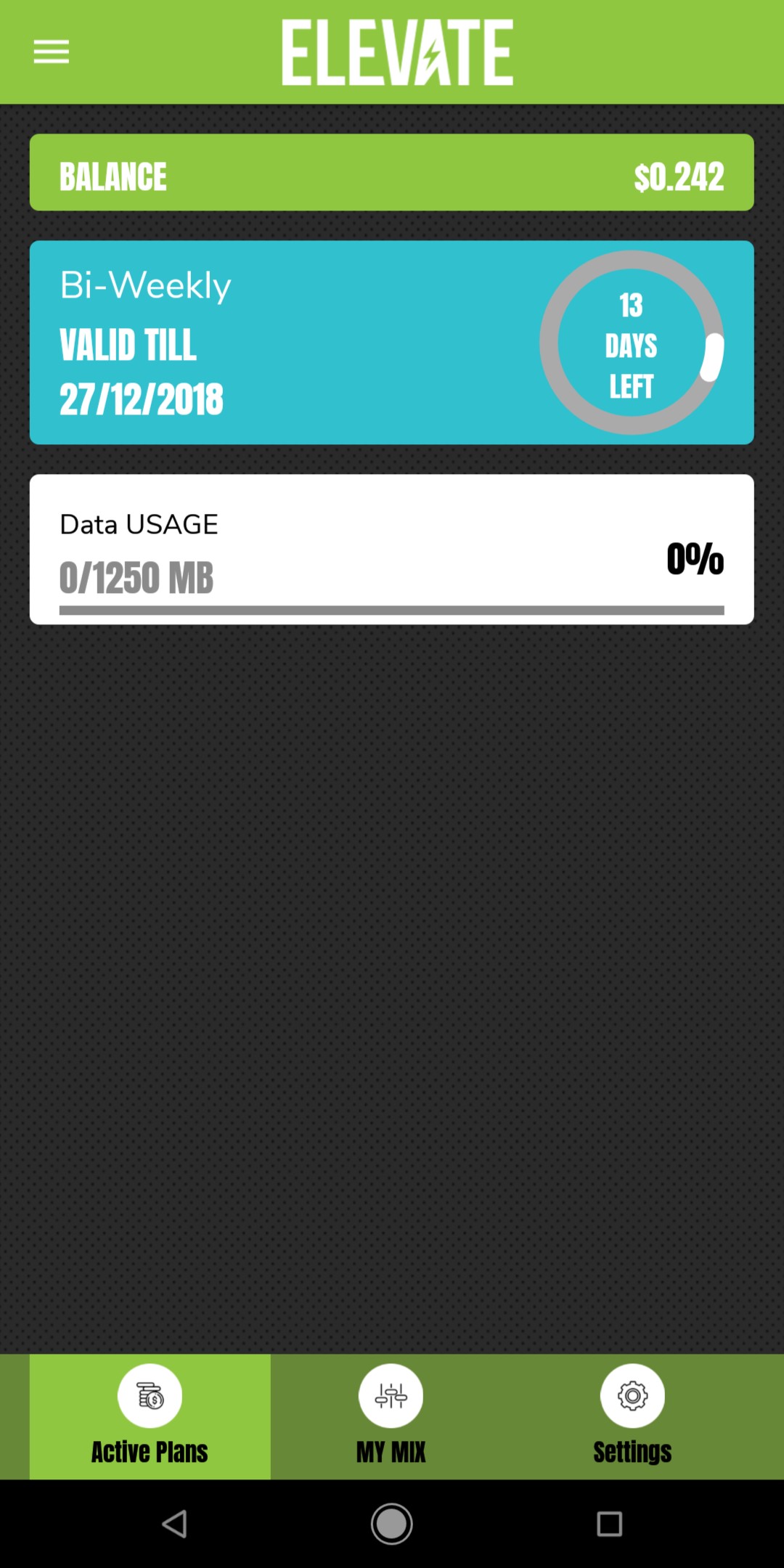This screenshot has width=784, height=1568.
Task: Open the hamburger drawer menu
Action: 51,52
